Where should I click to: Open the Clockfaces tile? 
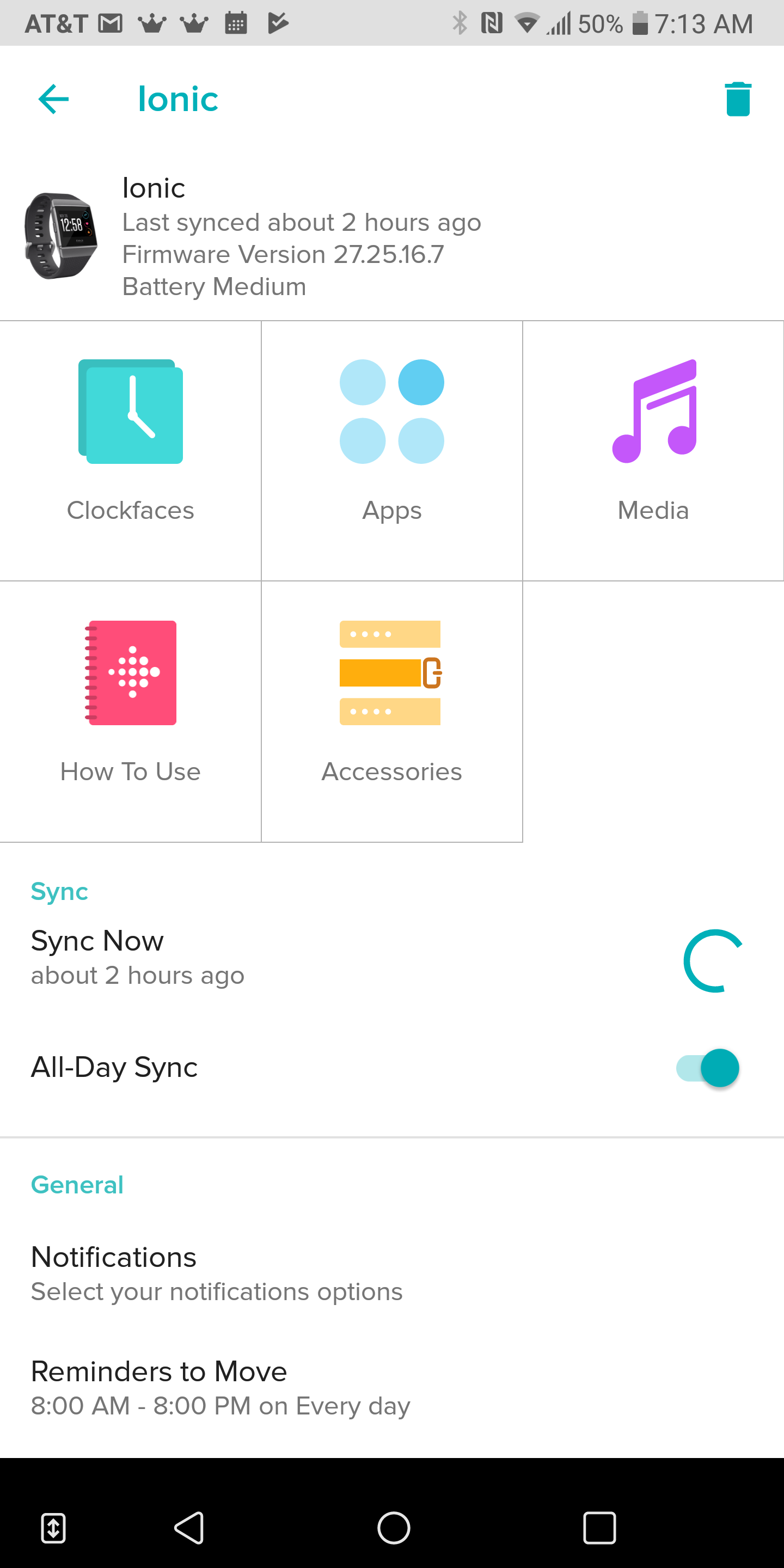click(130, 450)
